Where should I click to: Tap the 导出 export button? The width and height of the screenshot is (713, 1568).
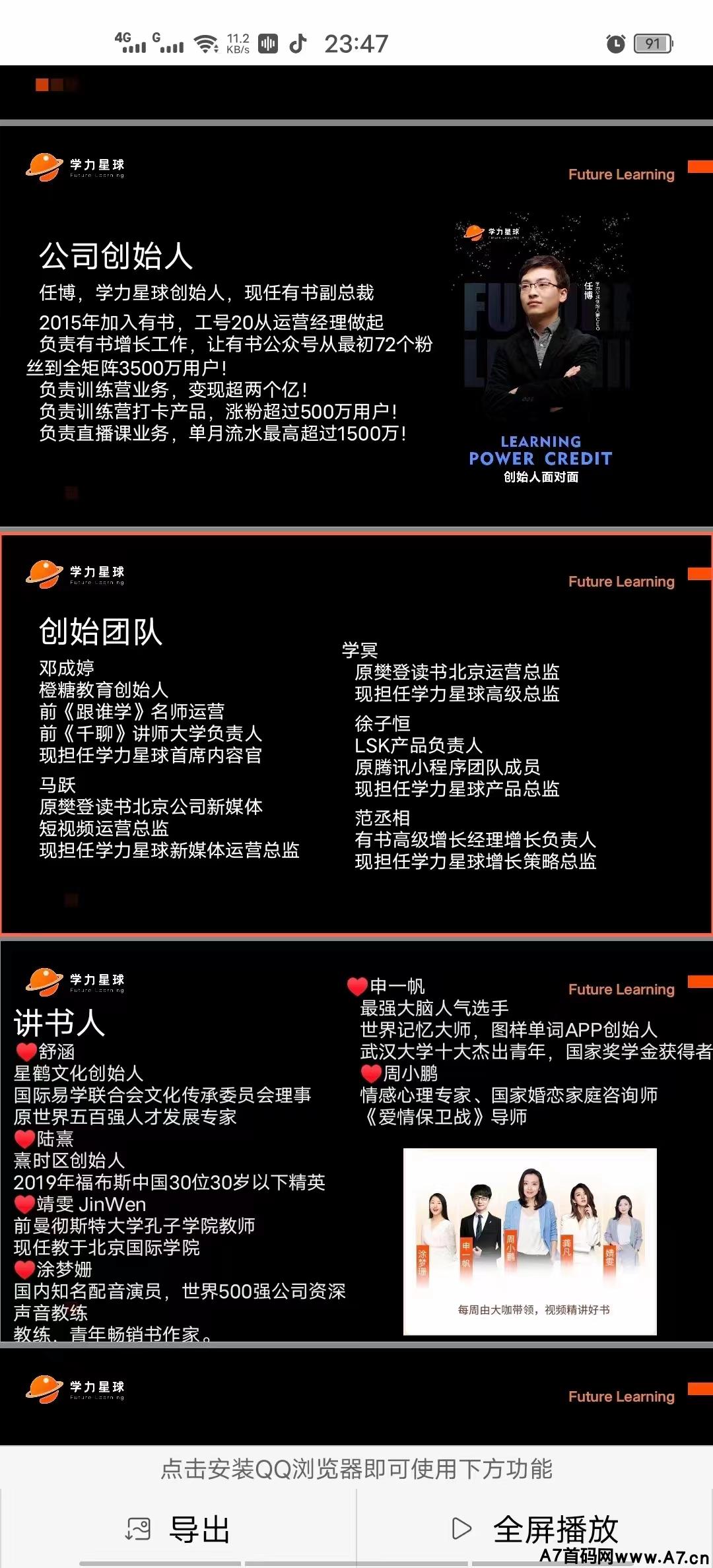click(178, 1528)
